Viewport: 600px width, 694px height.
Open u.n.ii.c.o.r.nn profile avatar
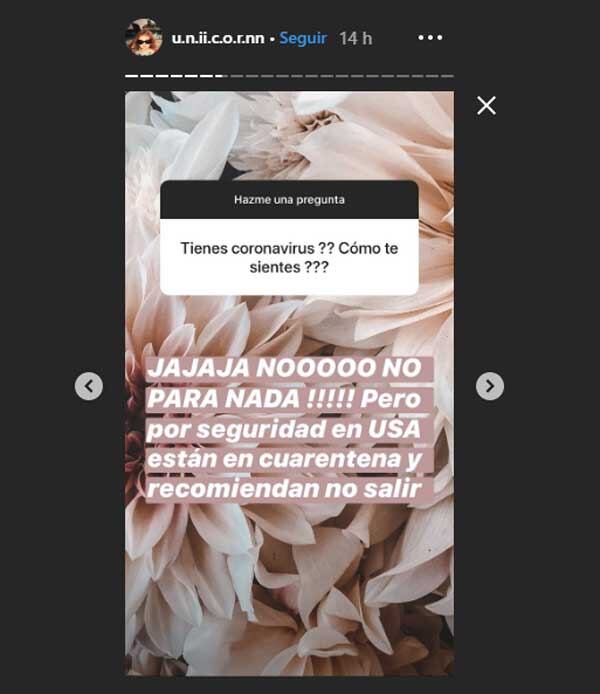(144, 38)
